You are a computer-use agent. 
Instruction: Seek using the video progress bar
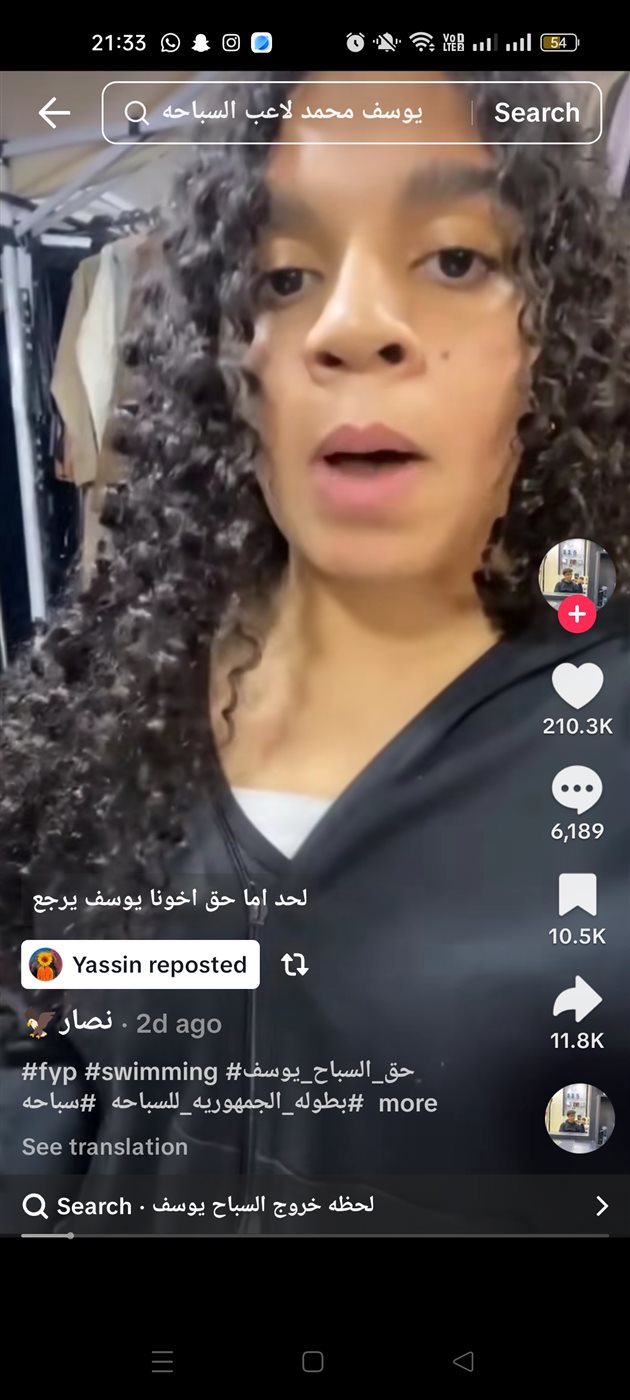314,1236
